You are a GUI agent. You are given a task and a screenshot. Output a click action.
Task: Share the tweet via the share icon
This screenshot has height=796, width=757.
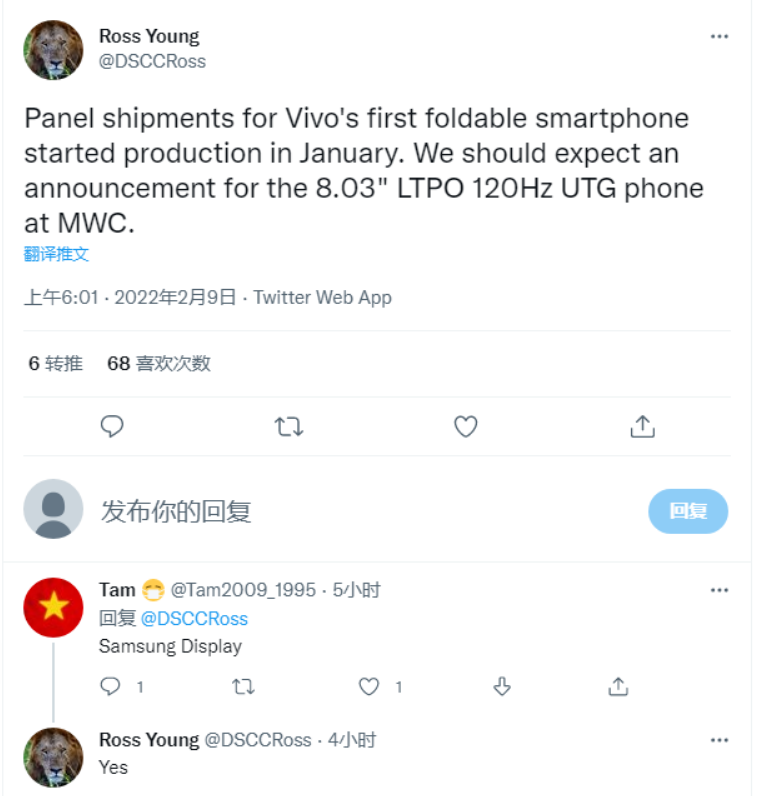click(x=641, y=426)
